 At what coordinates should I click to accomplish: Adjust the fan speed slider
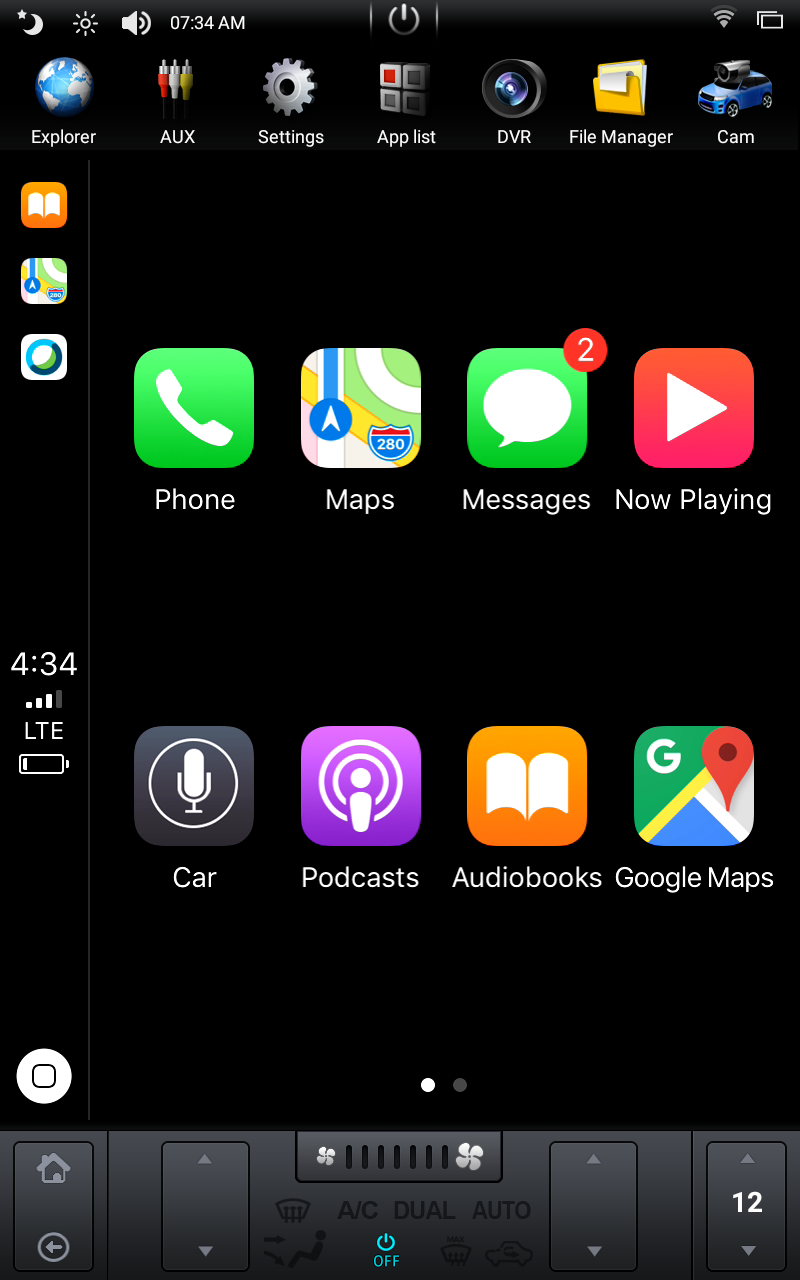[398, 1155]
